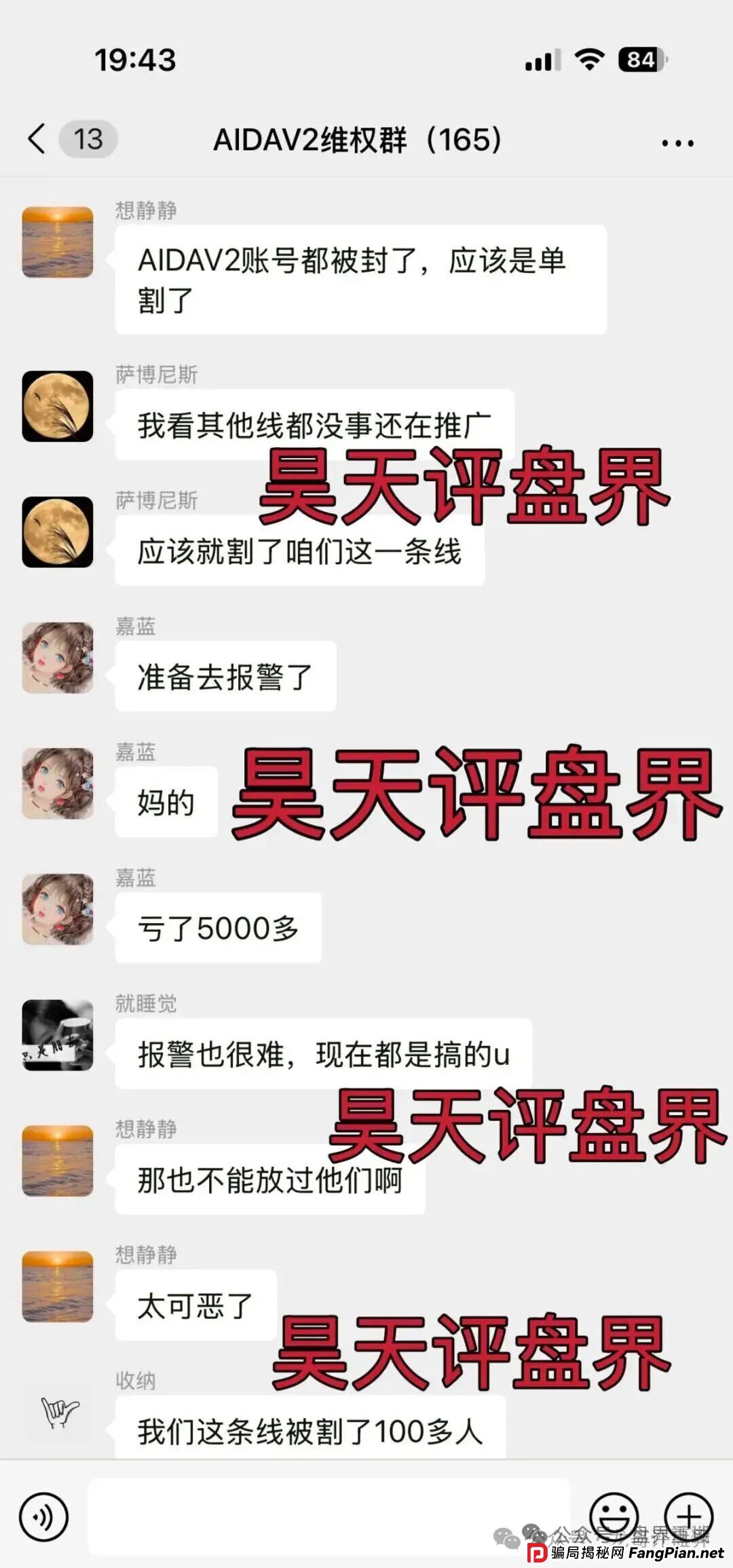Screen dimensions: 733x1568
Task: Open 想静静's profile avatar
Action: click(57, 241)
